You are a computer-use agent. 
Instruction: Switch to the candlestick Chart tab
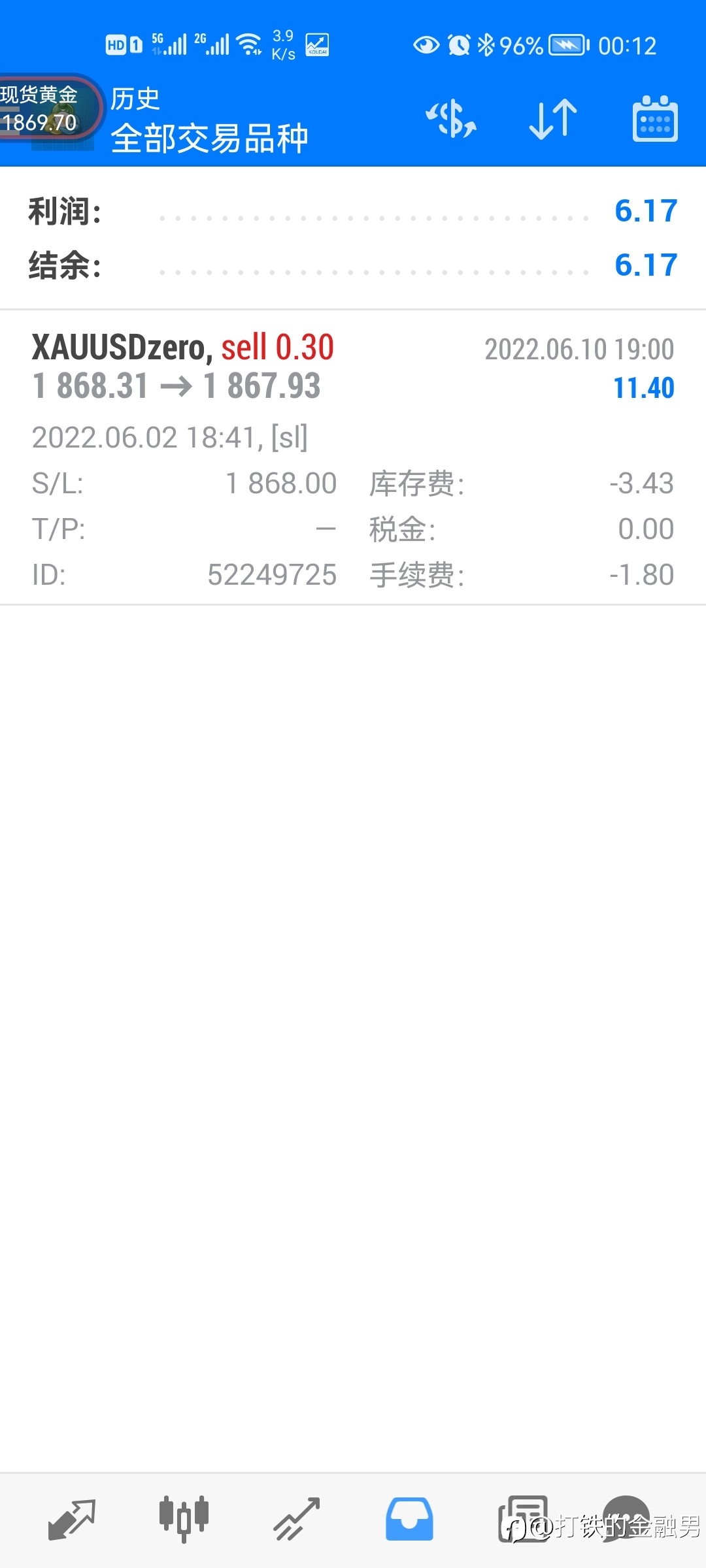click(184, 1520)
